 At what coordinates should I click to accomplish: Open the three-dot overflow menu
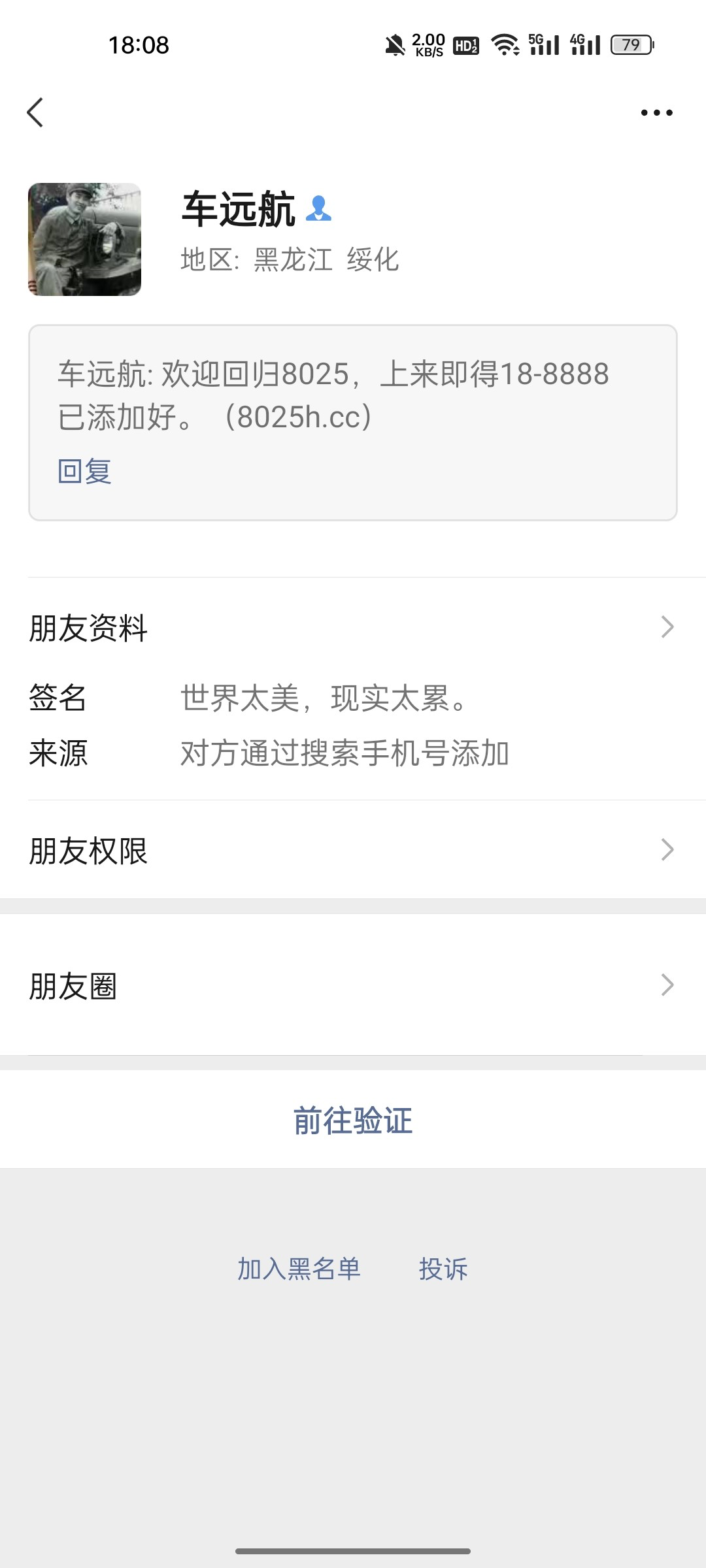point(656,112)
